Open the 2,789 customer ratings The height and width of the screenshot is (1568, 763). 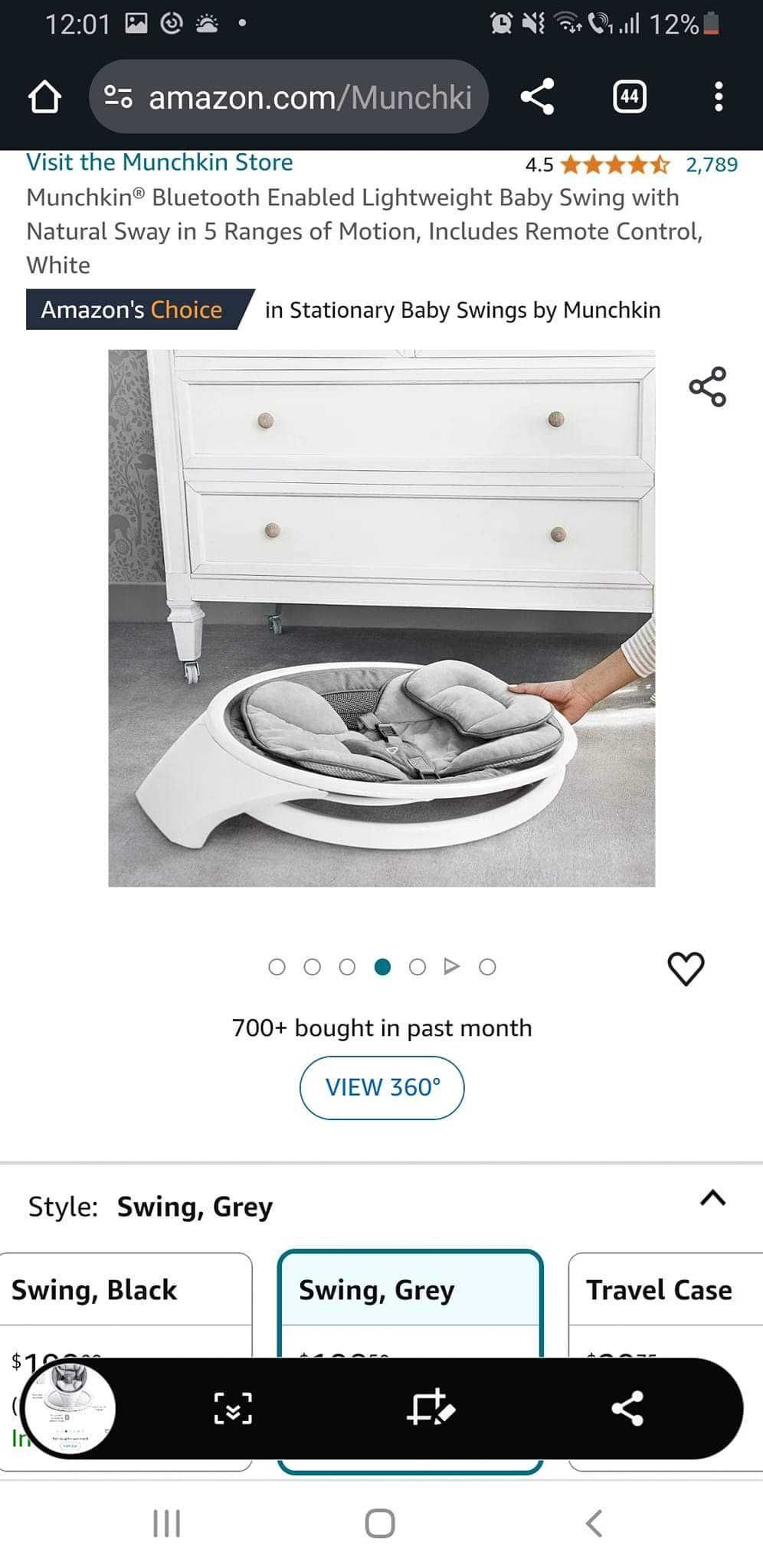pyautogui.click(x=711, y=165)
